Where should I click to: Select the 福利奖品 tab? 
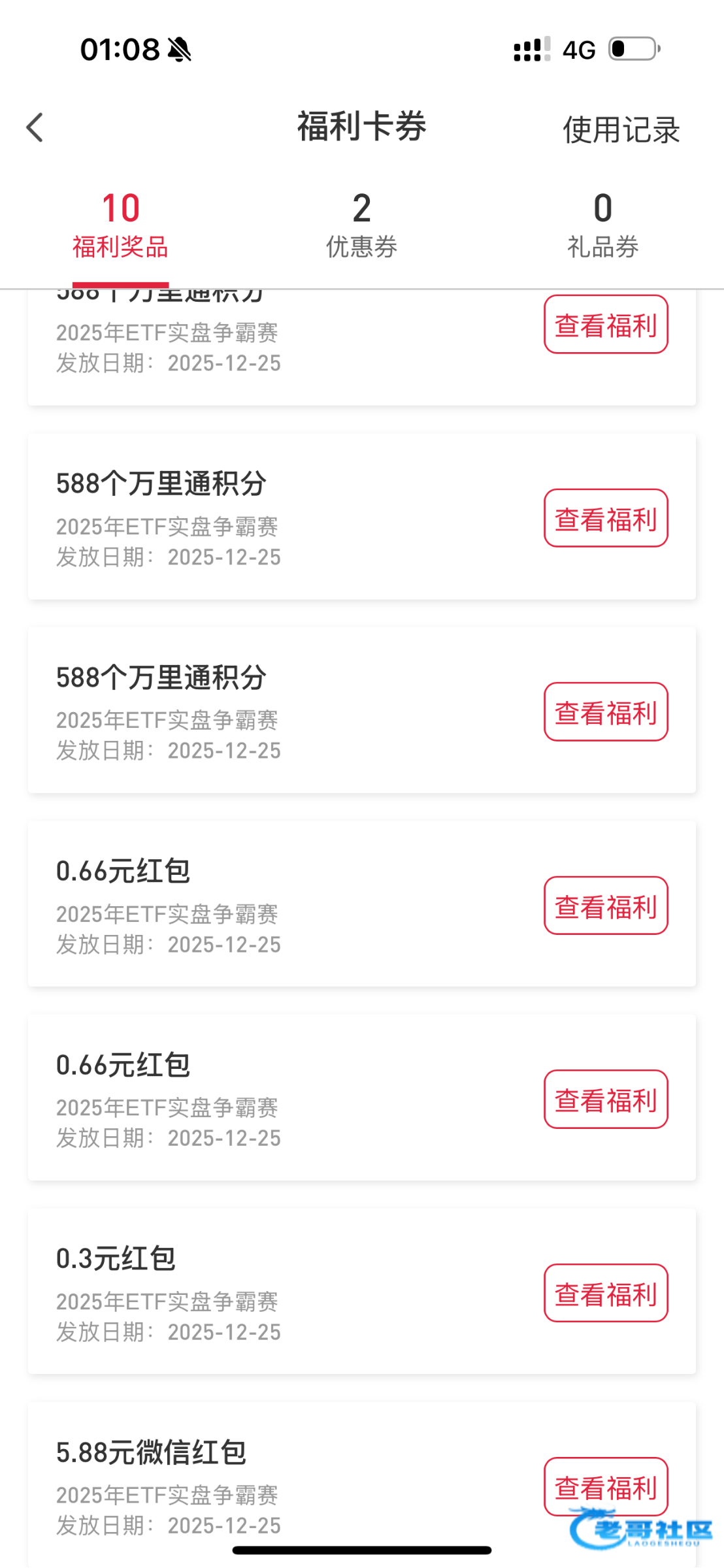tap(120, 225)
